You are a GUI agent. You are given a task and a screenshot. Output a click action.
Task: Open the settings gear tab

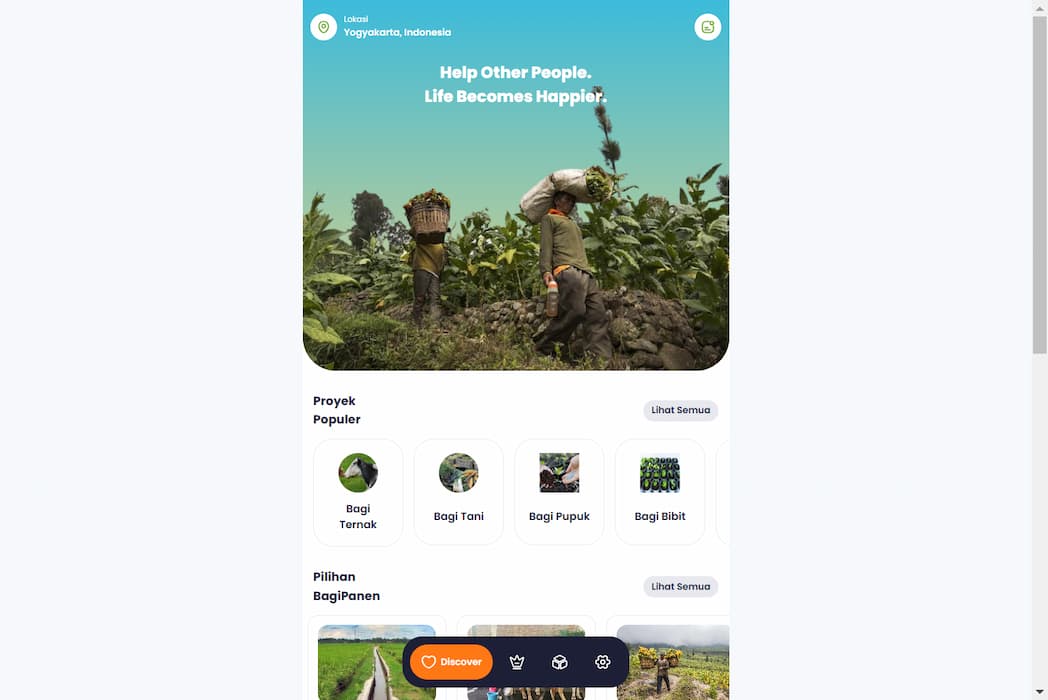(602, 662)
